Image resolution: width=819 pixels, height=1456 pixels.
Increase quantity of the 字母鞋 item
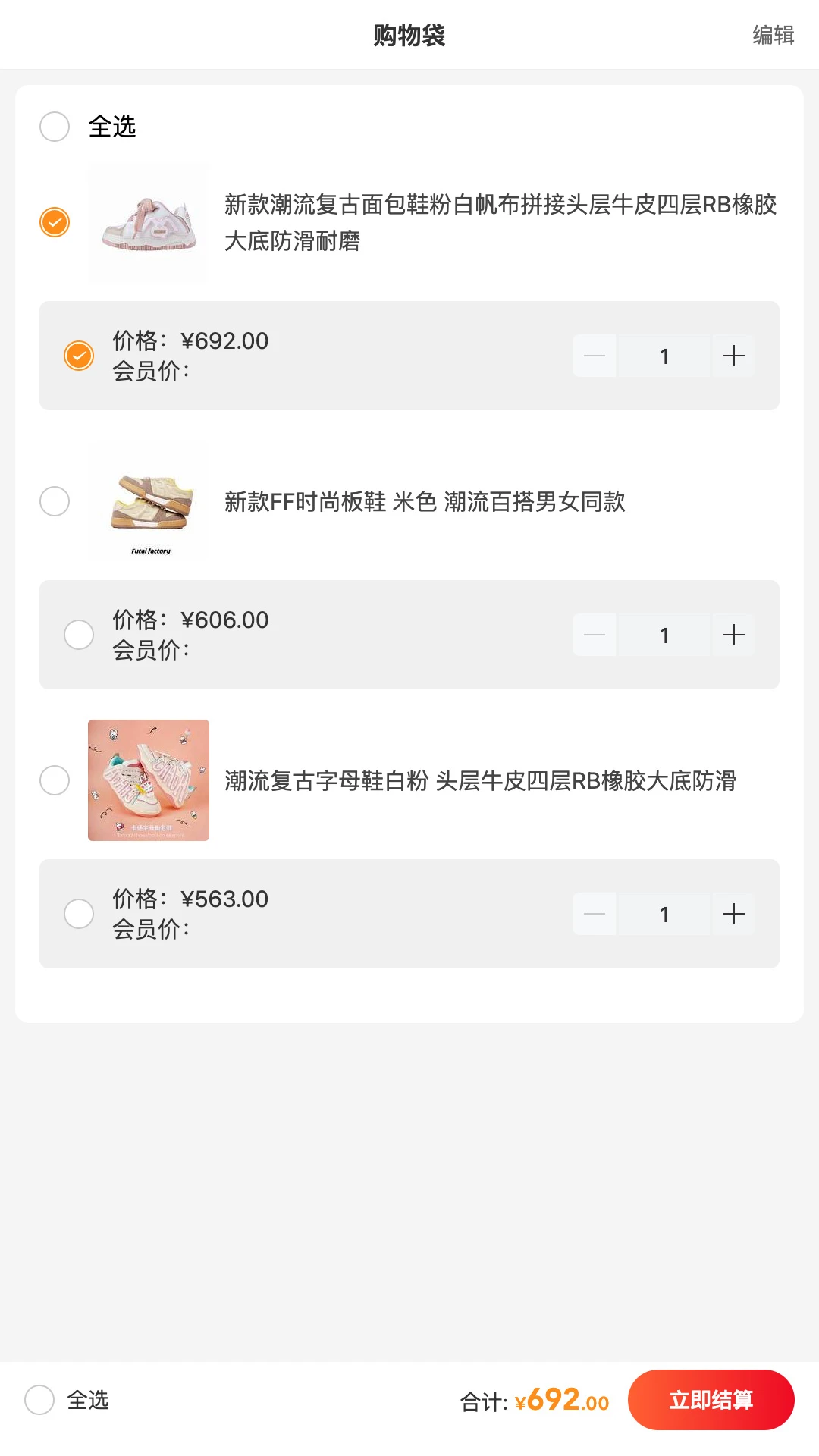tap(733, 914)
